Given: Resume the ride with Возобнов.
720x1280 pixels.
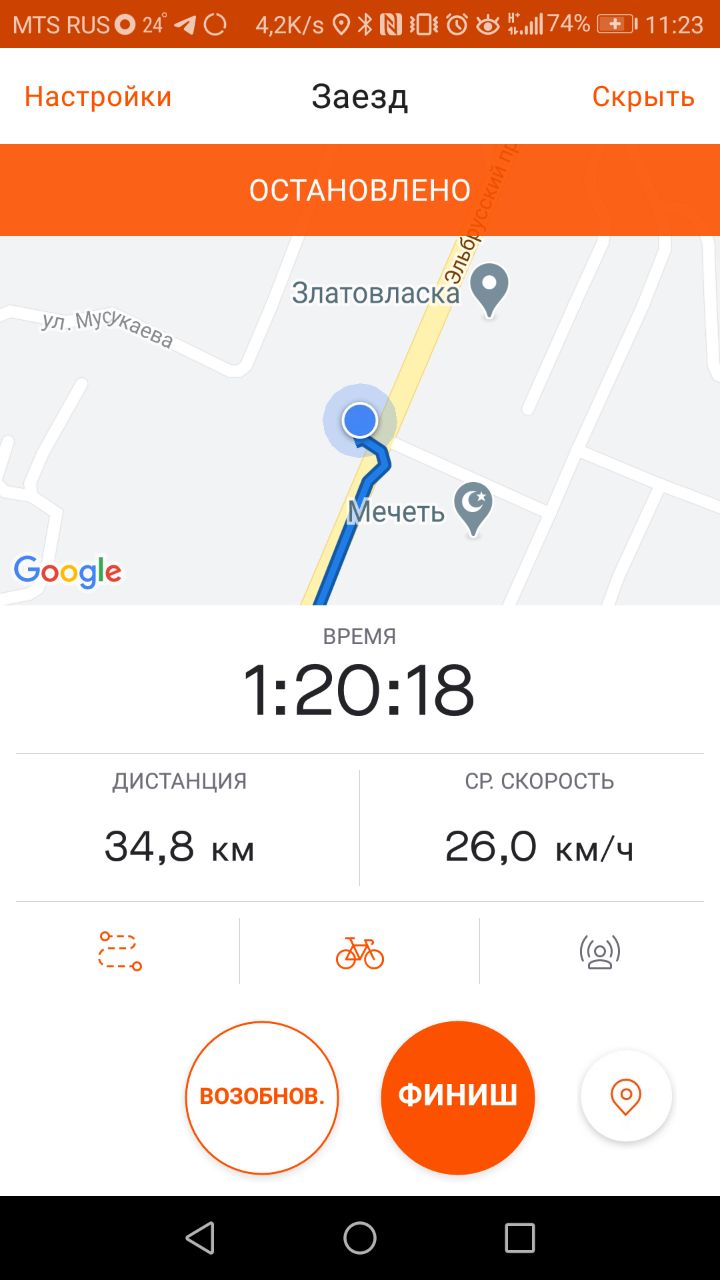Looking at the screenshot, I should (262, 1097).
